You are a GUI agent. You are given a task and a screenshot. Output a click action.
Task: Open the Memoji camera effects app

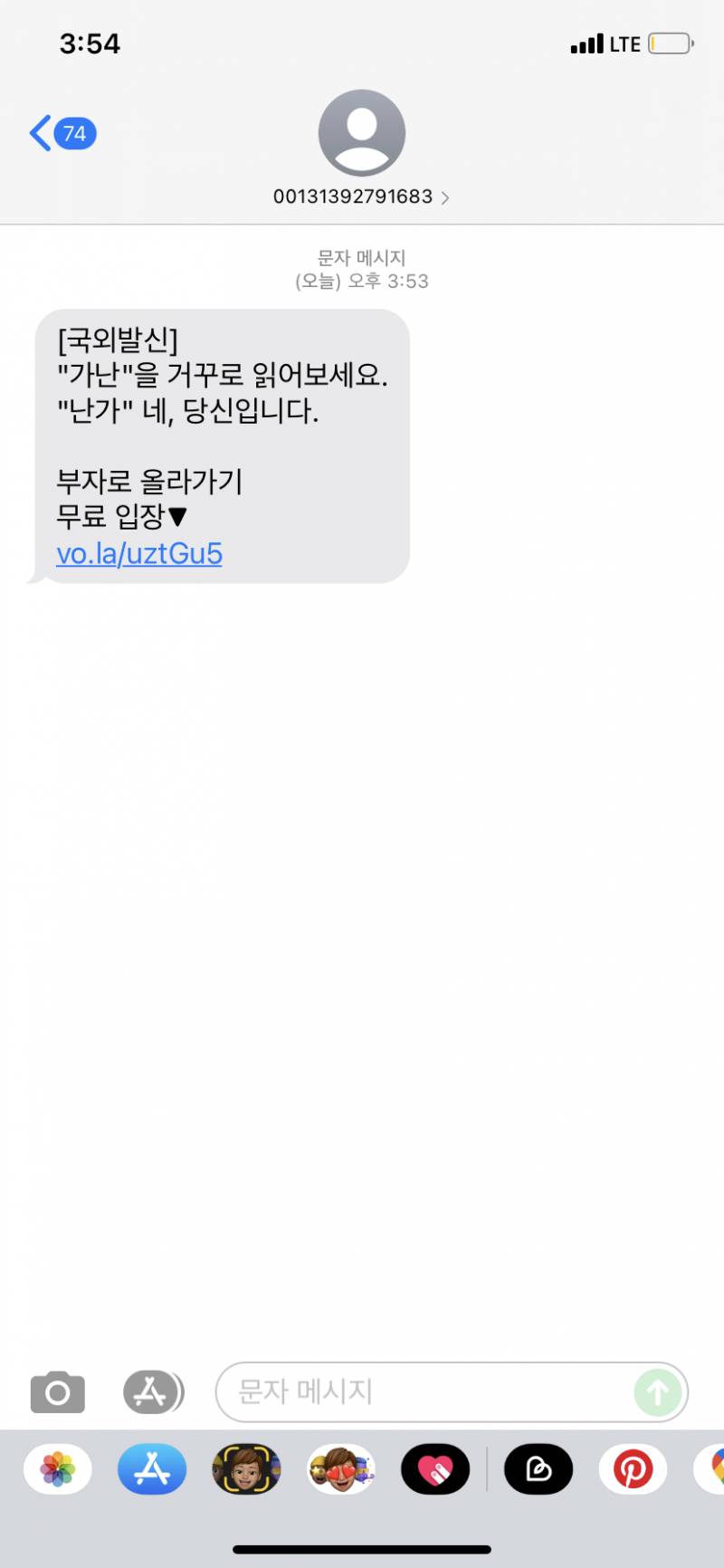[246, 1468]
